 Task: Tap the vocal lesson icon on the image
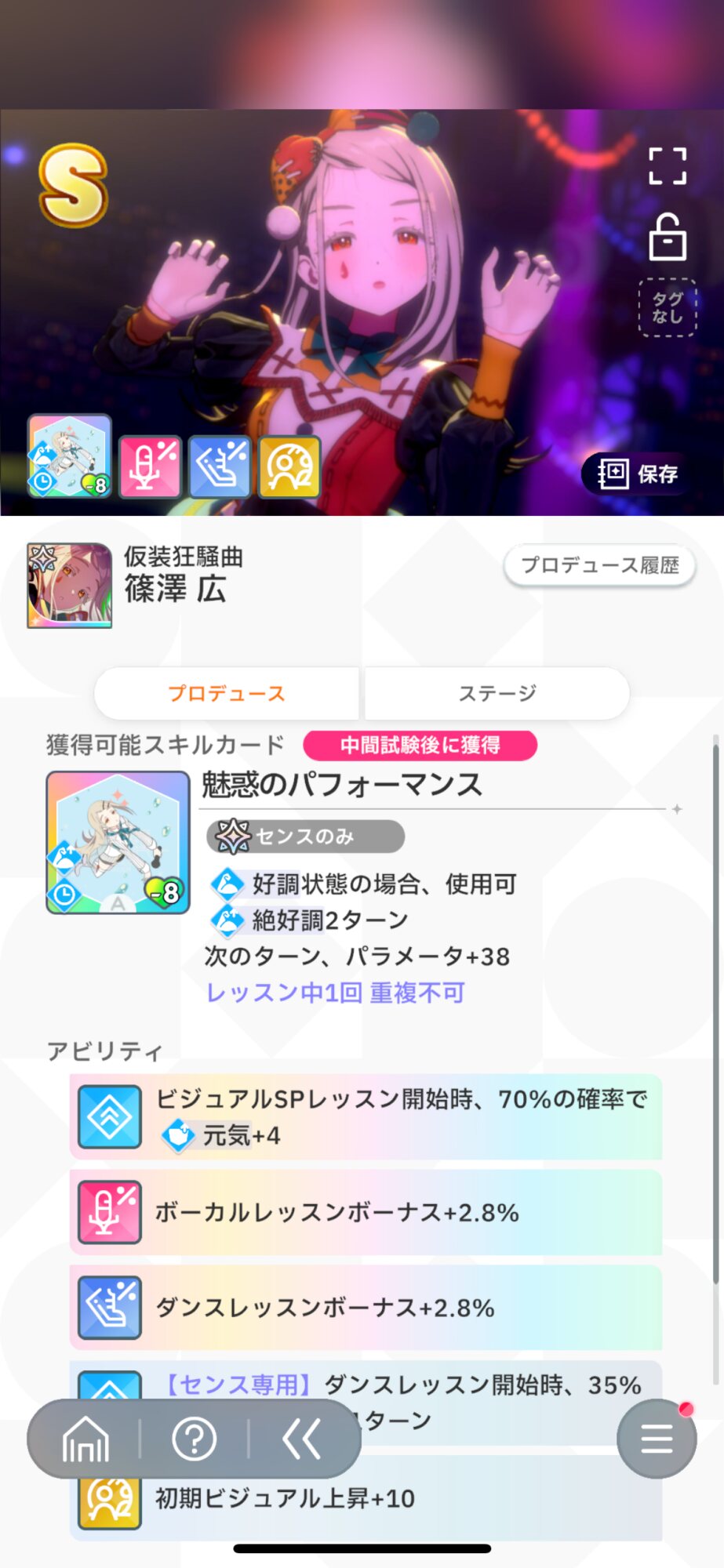(x=150, y=467)
